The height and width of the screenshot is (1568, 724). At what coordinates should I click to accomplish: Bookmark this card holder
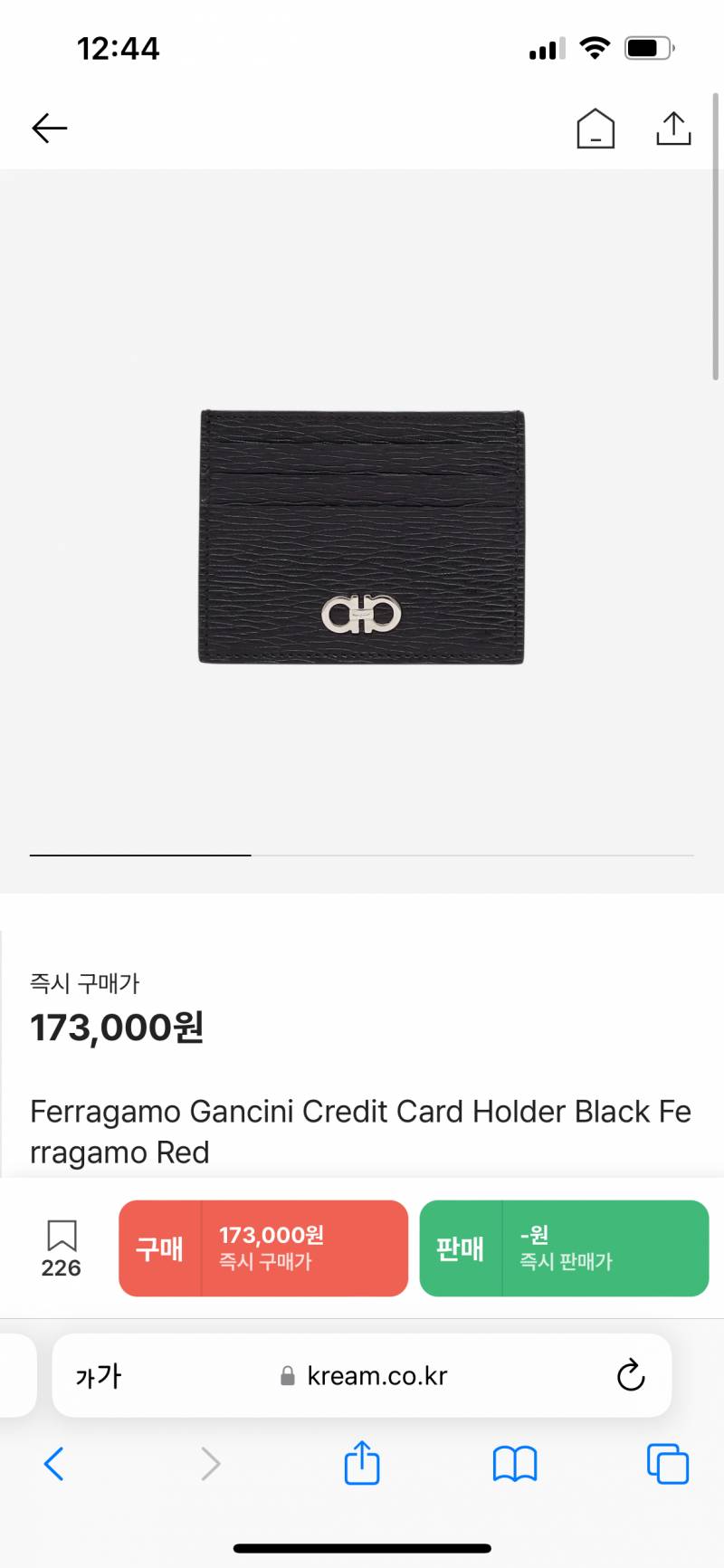(62, 1248)
